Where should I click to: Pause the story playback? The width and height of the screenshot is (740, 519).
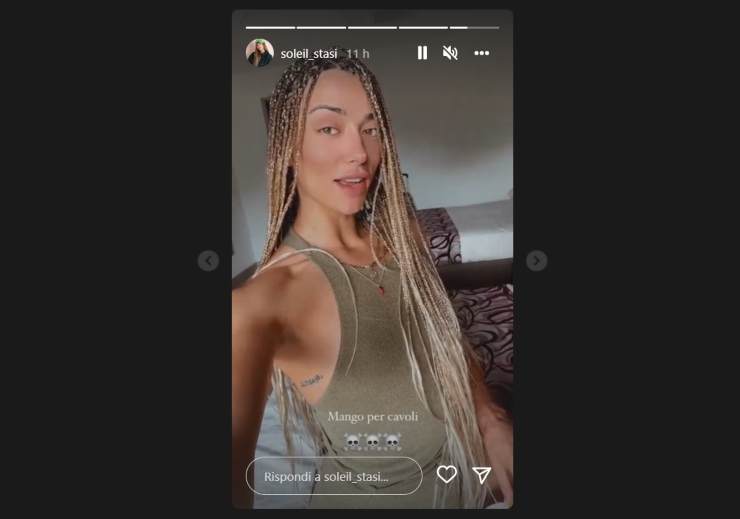click(422, 53)
